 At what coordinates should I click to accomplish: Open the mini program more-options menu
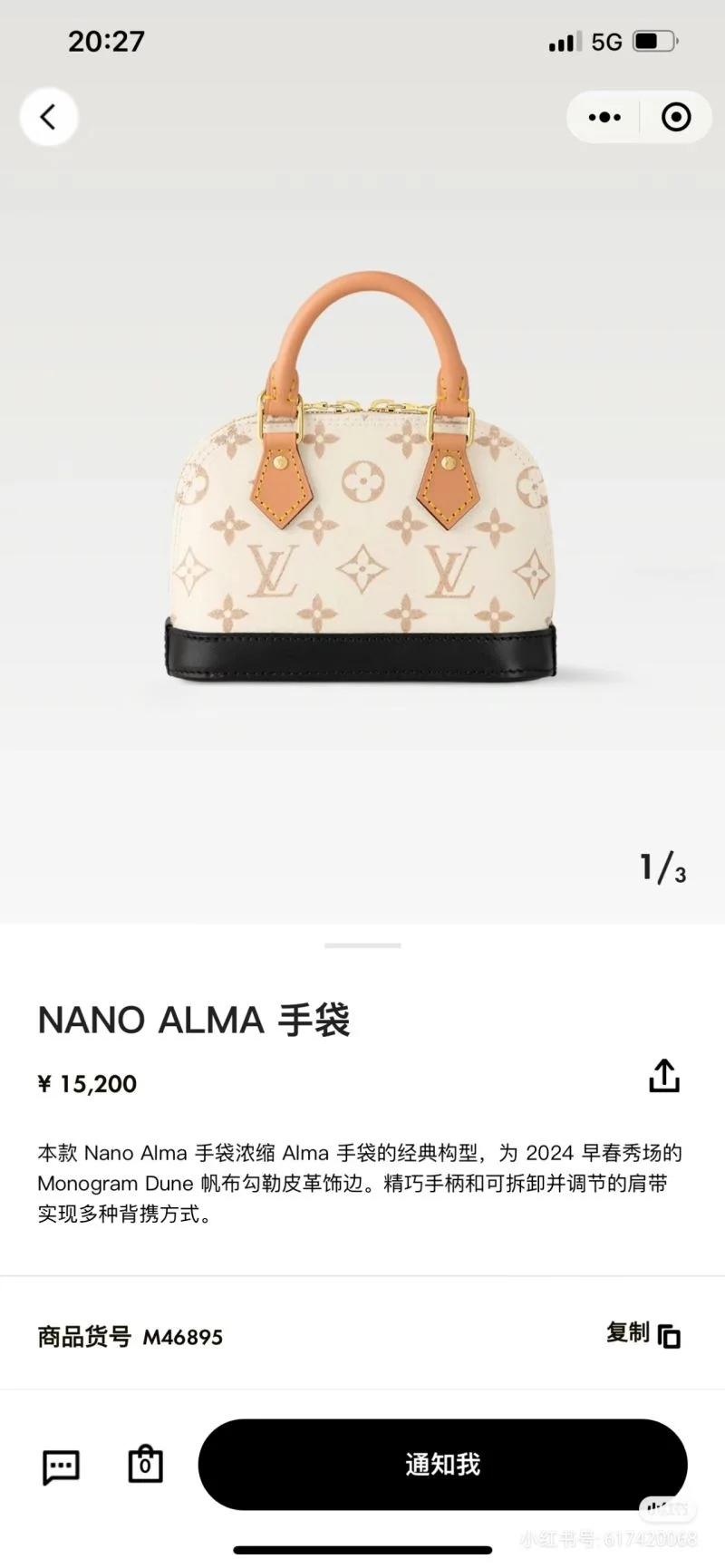coord(604,117)
